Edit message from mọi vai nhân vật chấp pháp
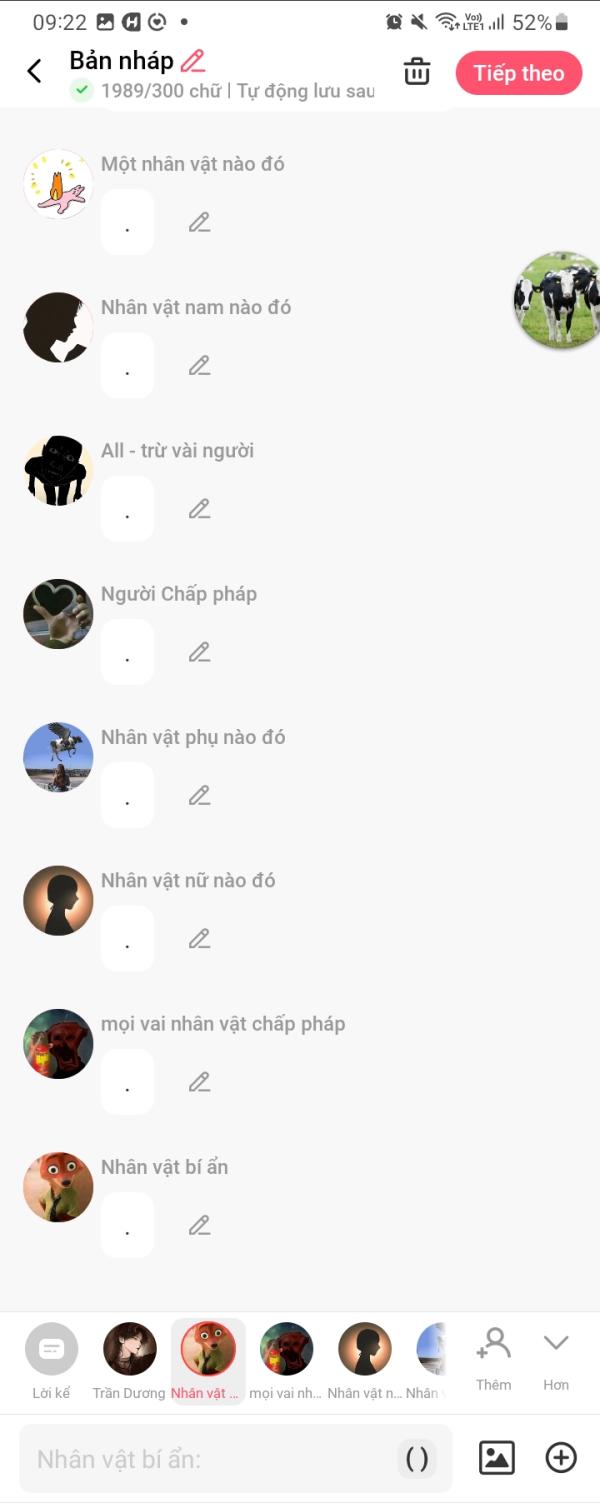This screenshot has height=1503, width=600. (200, 1081)
